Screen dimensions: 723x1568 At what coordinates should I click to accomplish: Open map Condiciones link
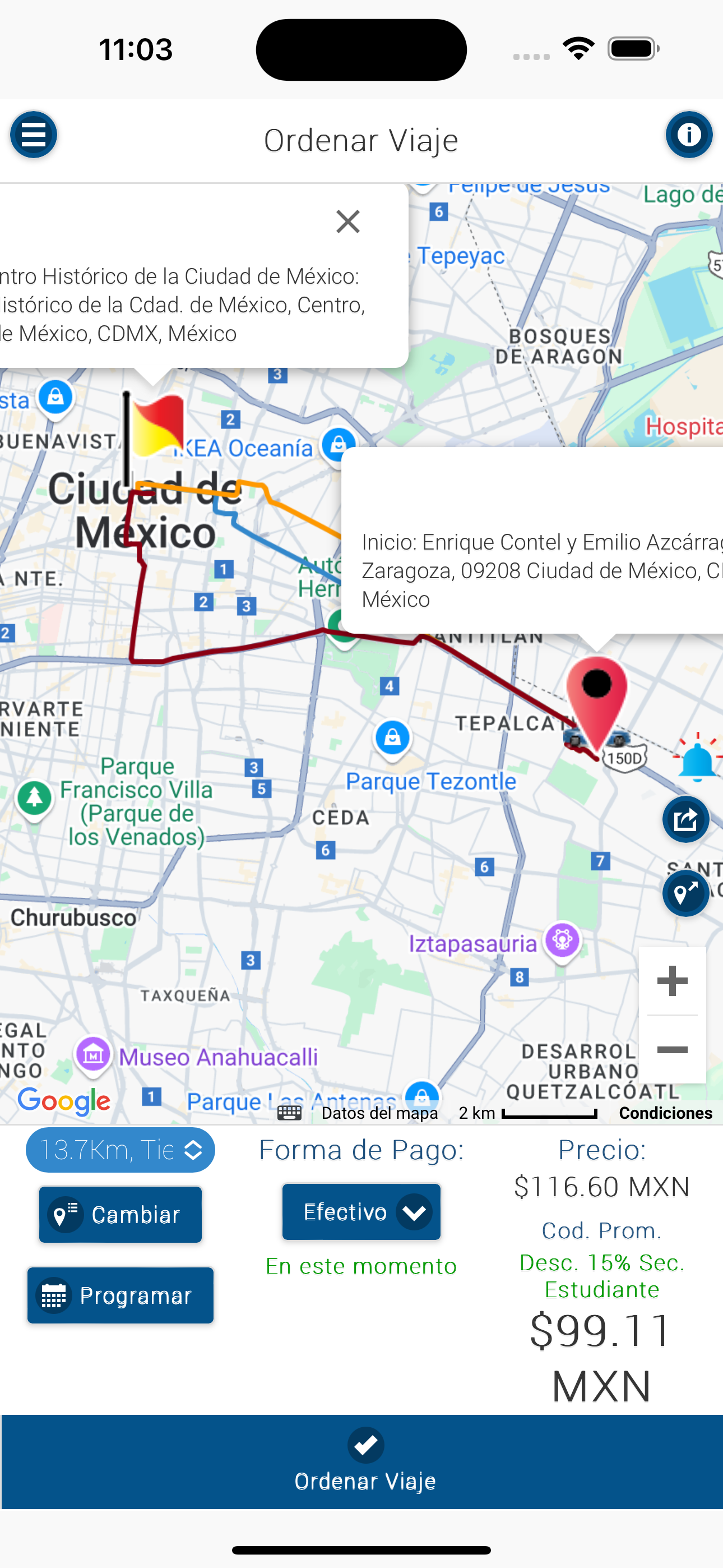[x=665, y=1113]
